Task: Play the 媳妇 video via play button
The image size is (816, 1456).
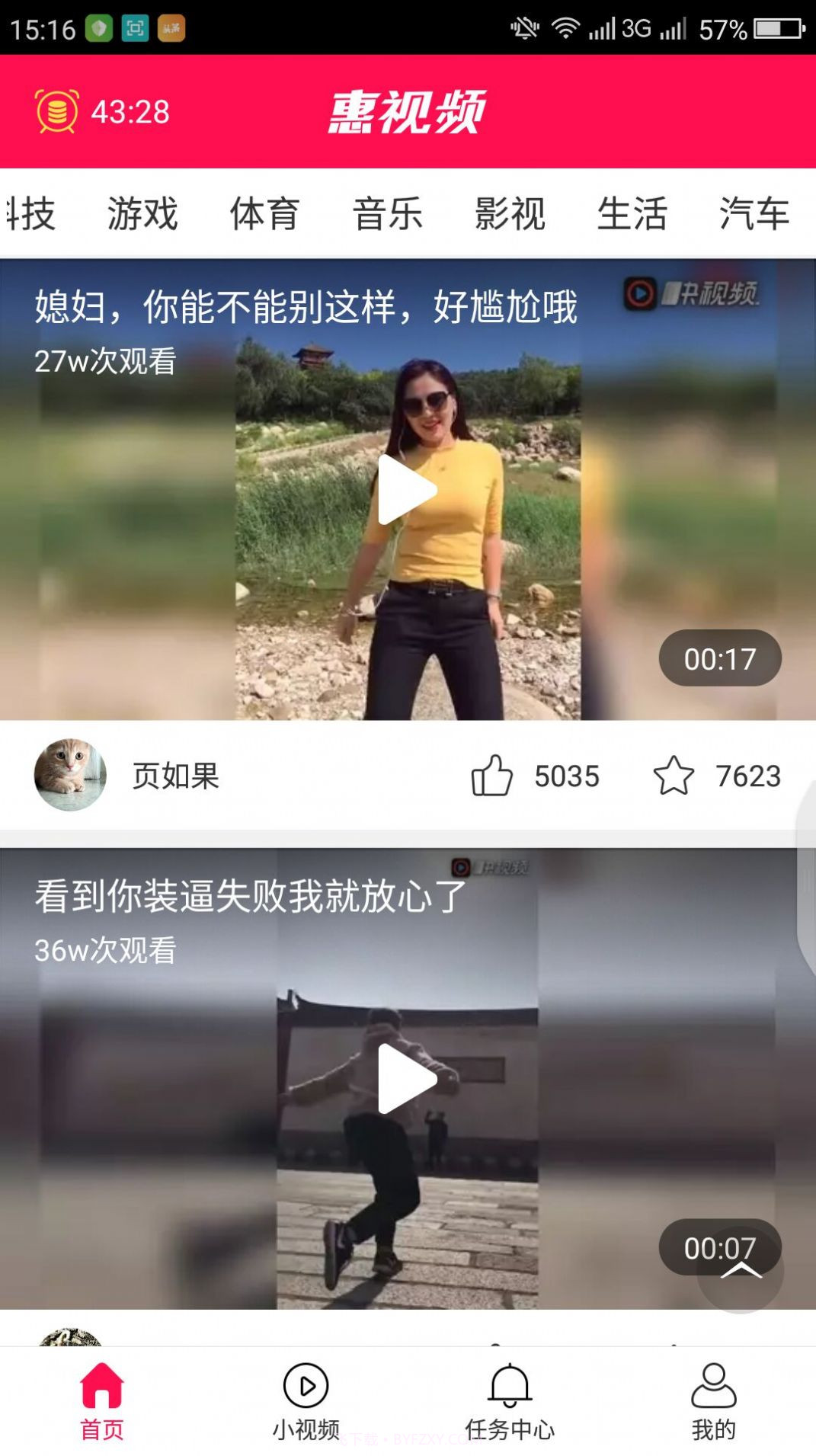Action: (407, 490)
